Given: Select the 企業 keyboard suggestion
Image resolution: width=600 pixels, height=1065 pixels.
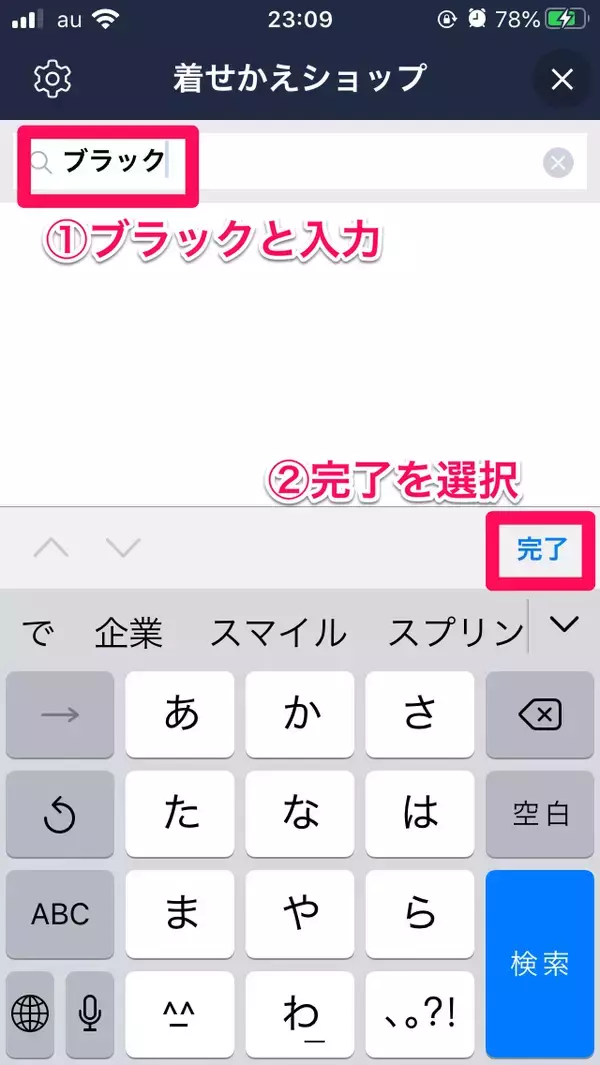Looking at the screenshot, I should [x=128, y=632].
